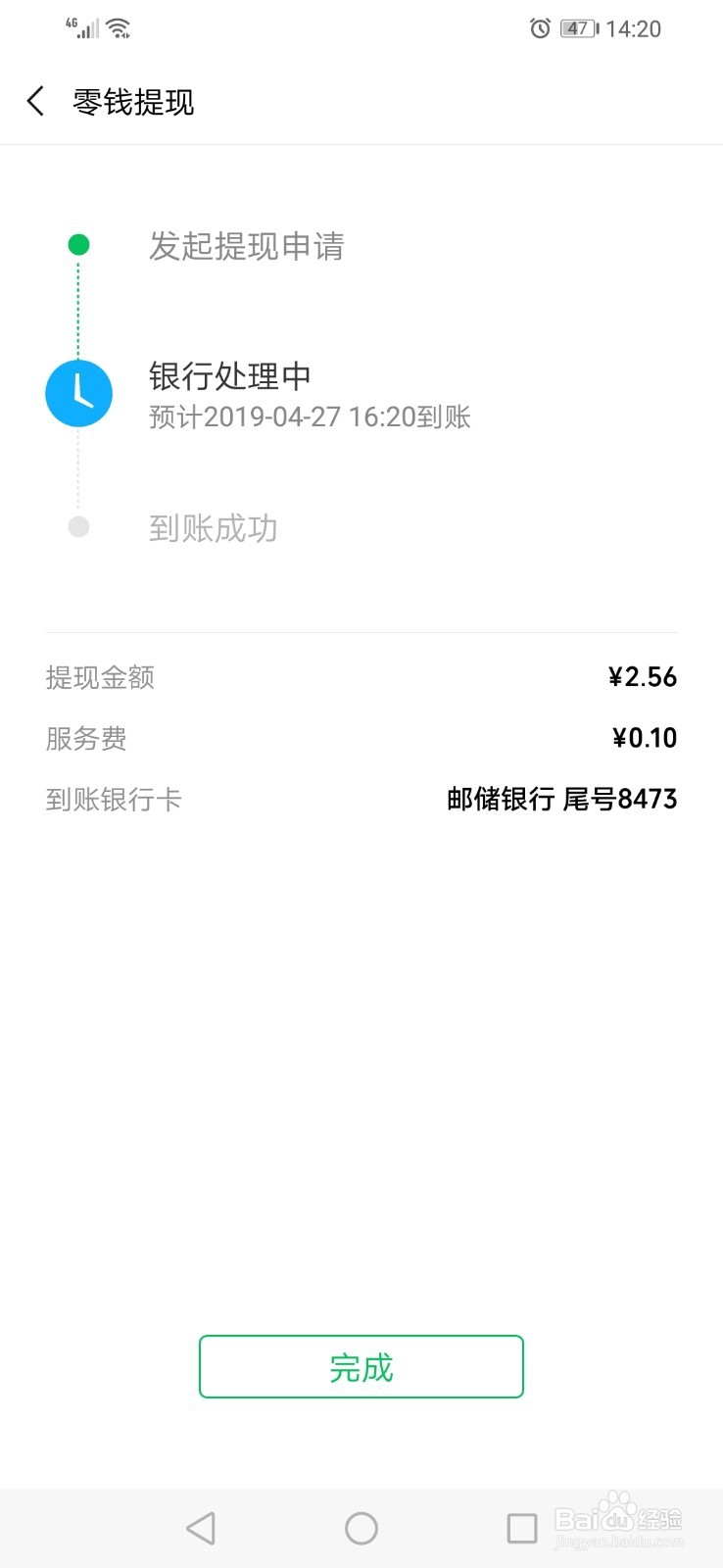Select the 银行处理中 progress step
The height and width of the screenshot is (1568, 723).
(x=229, y=375)
